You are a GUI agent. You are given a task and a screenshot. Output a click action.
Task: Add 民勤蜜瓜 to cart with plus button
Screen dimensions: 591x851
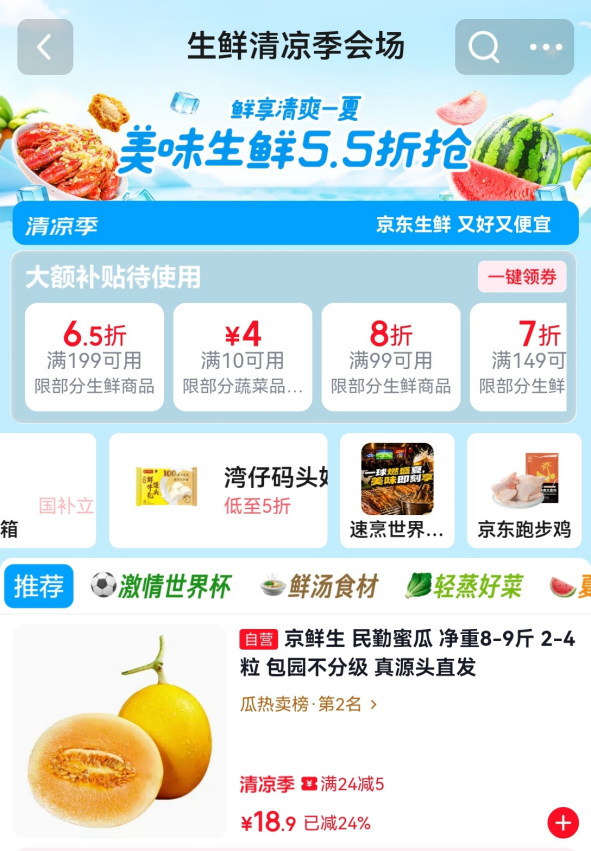point(563,823)
